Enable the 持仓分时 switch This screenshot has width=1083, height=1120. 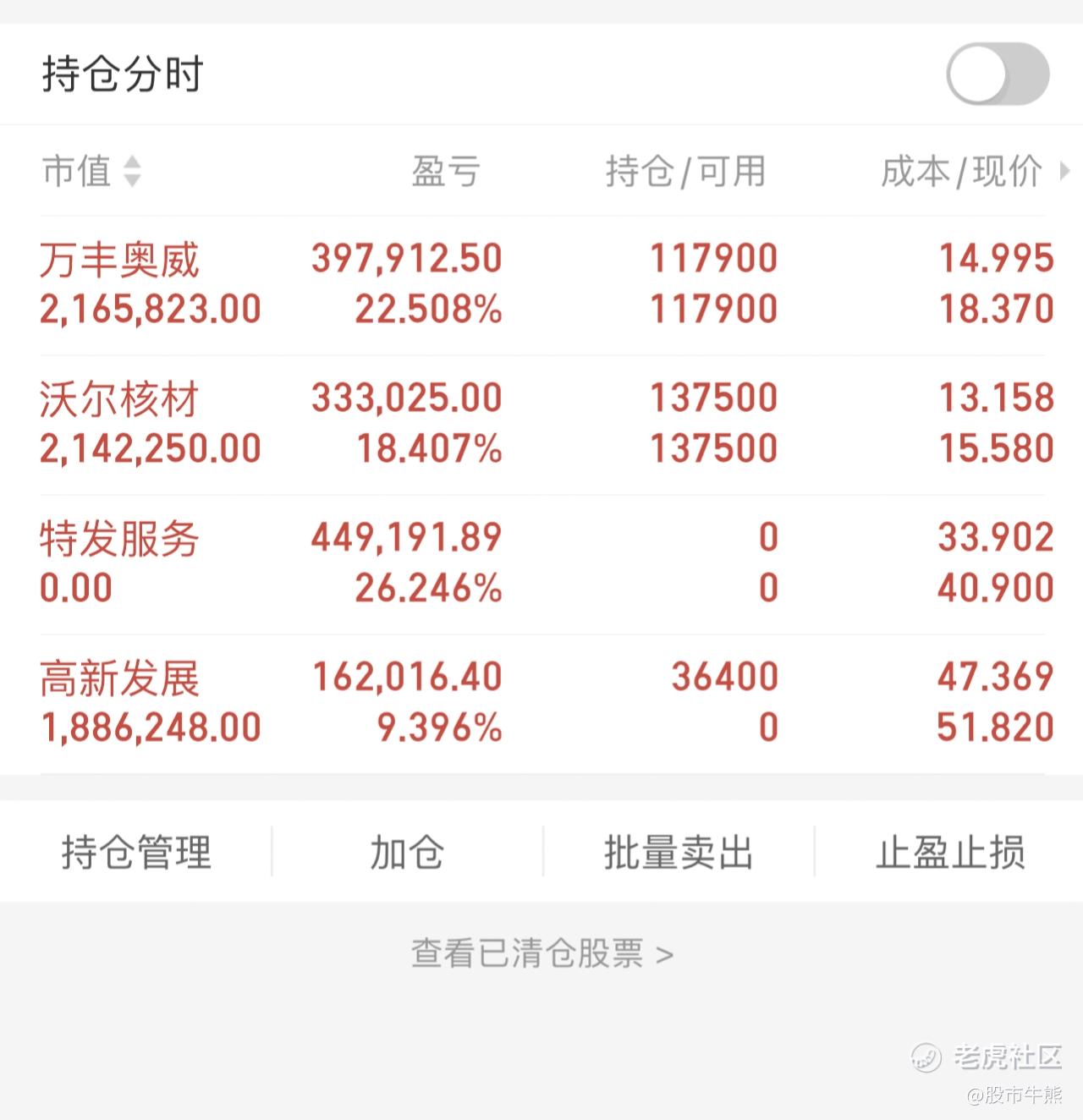point(998,74)
